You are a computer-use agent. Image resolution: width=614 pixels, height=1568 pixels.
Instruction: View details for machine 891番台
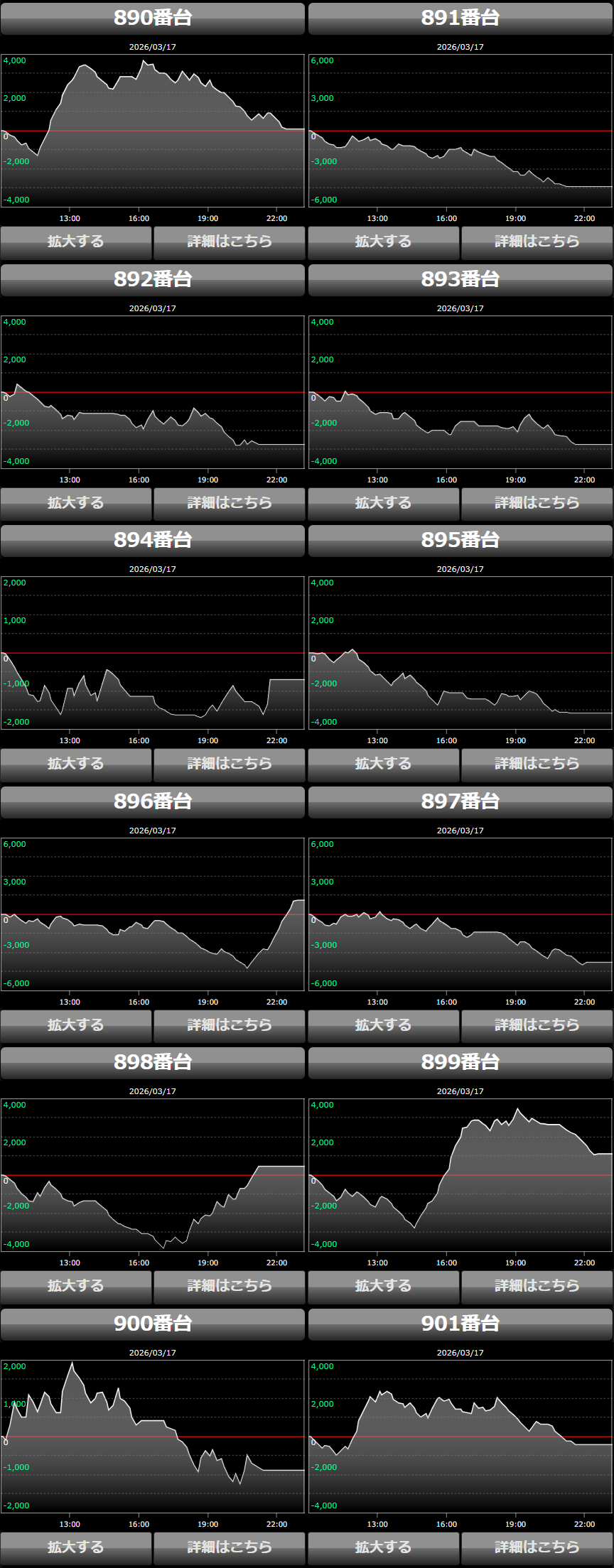537,242
